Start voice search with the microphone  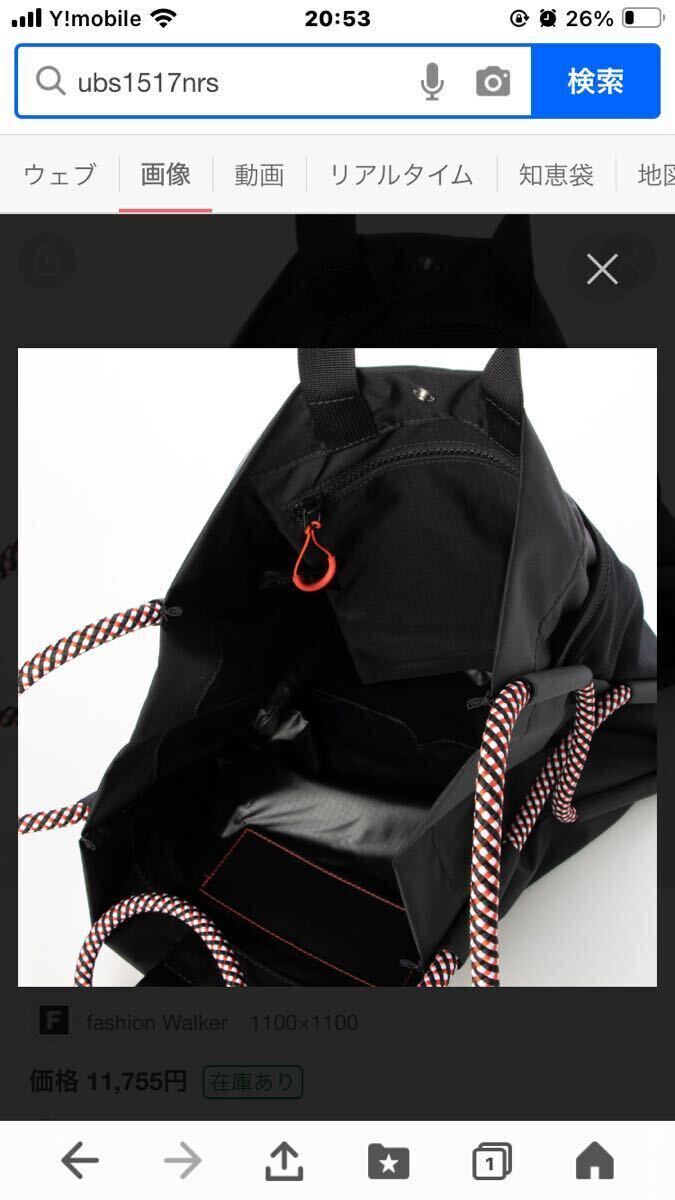pos(432,82)
